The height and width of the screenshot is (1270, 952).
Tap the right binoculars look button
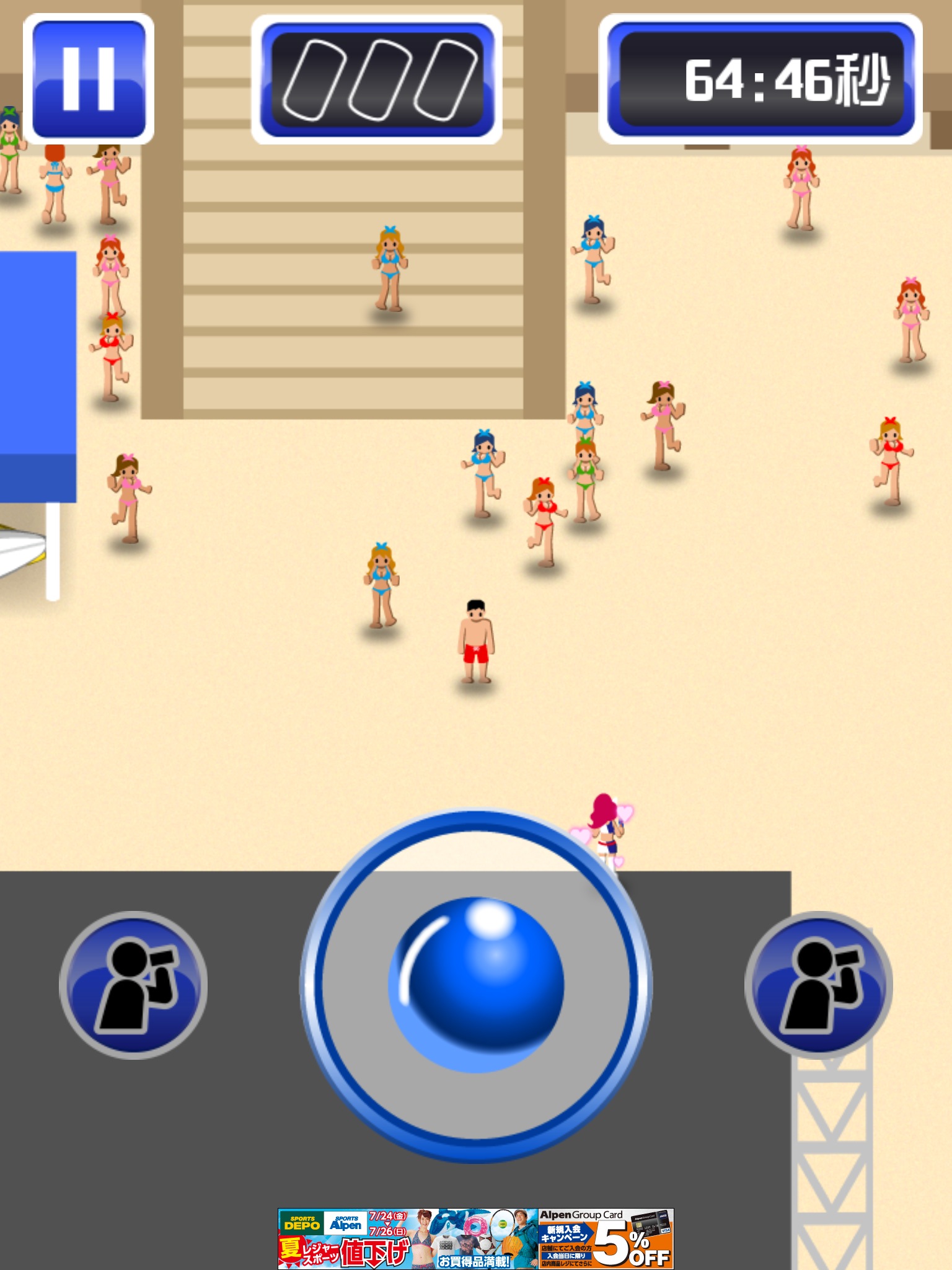coord(818,985)
